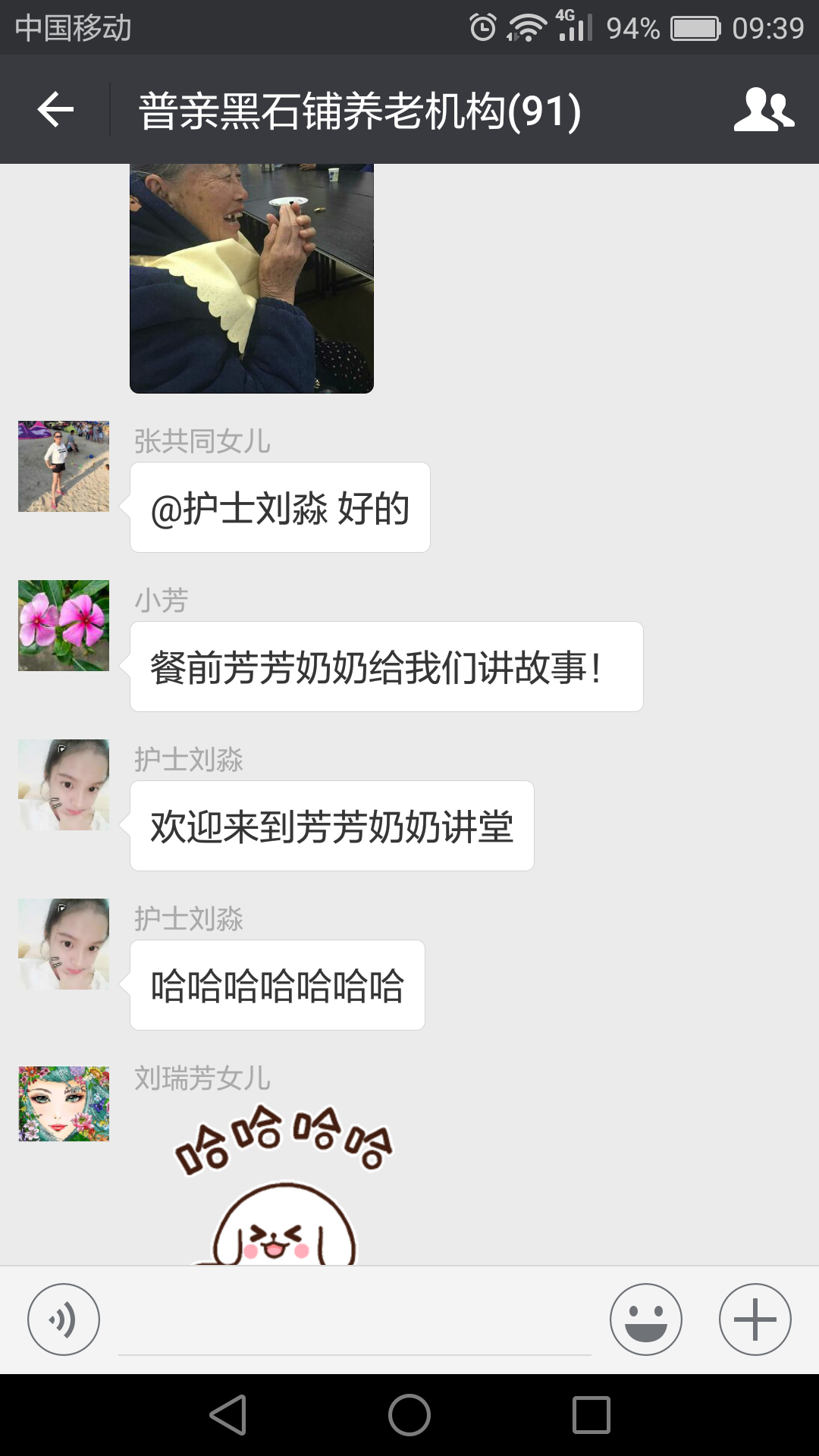Viewport: 819px width, 1456px height.
Task: Open the emoji picker
Action: click(645, 1319)
